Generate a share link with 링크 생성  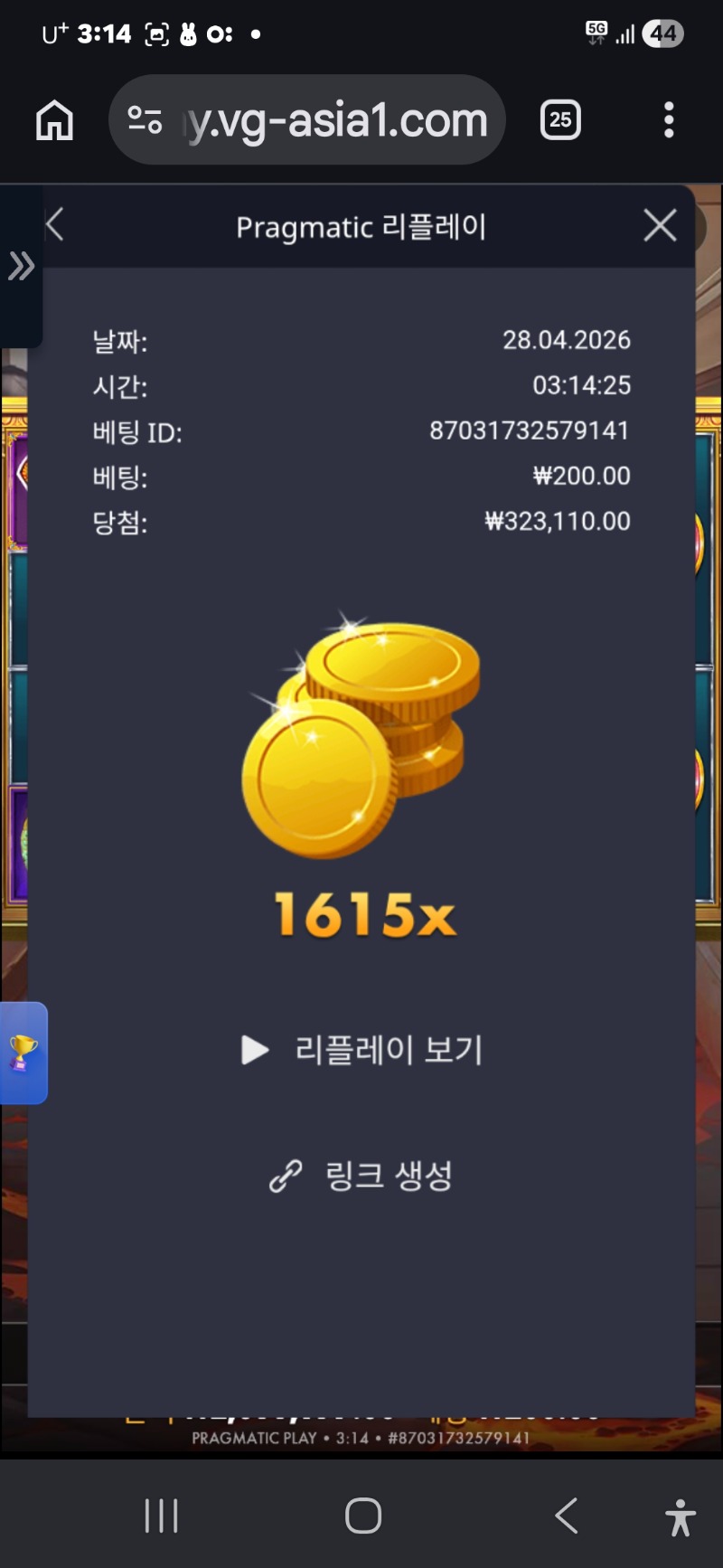(361, 1176)
